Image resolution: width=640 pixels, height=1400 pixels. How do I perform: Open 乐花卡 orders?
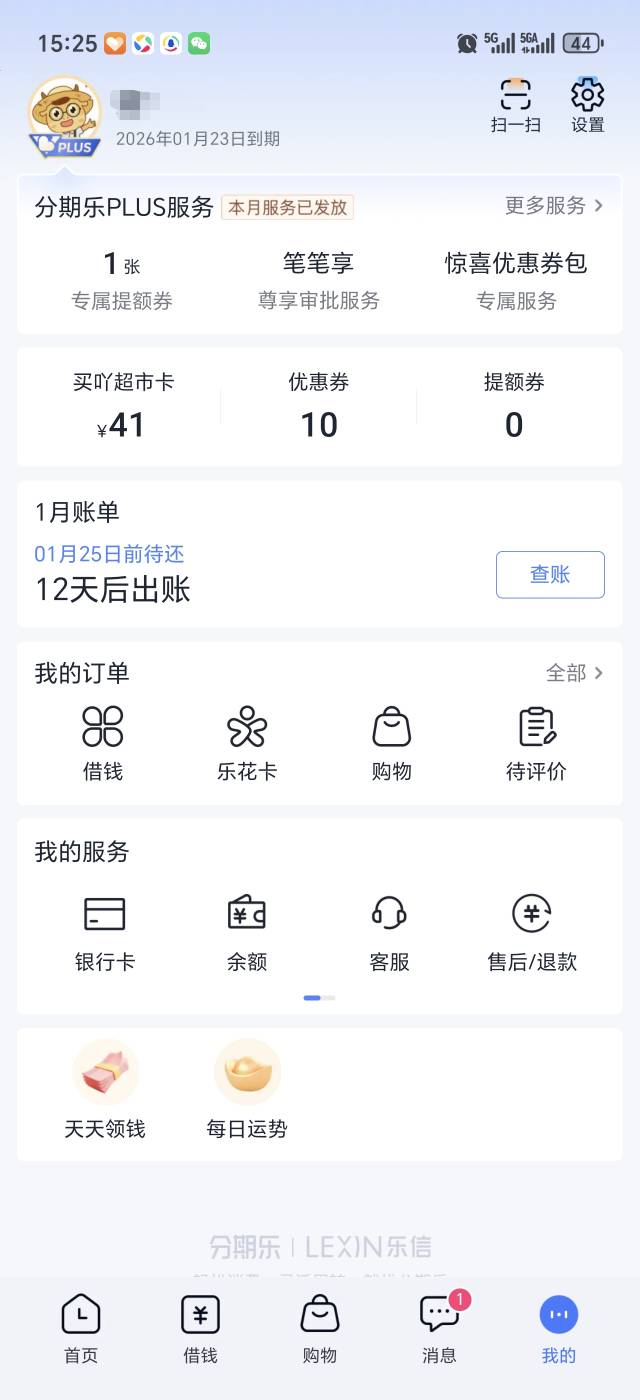click(247, 742)
